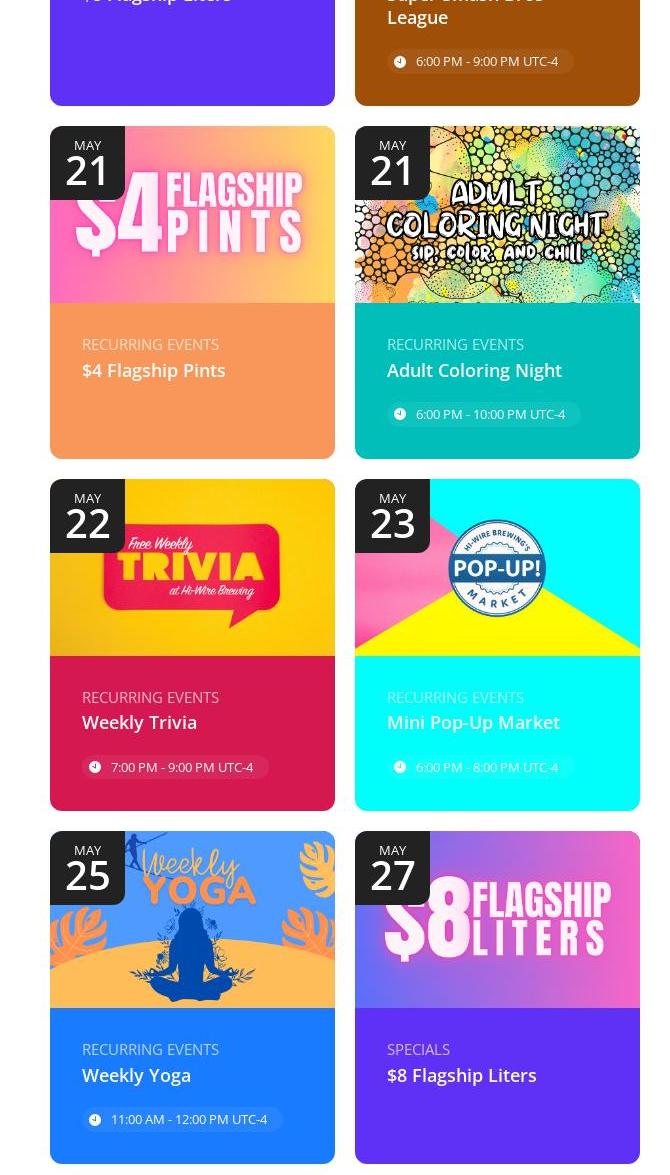
Task: View the Weekly Yoga event card
Action: coord(136,1075)
